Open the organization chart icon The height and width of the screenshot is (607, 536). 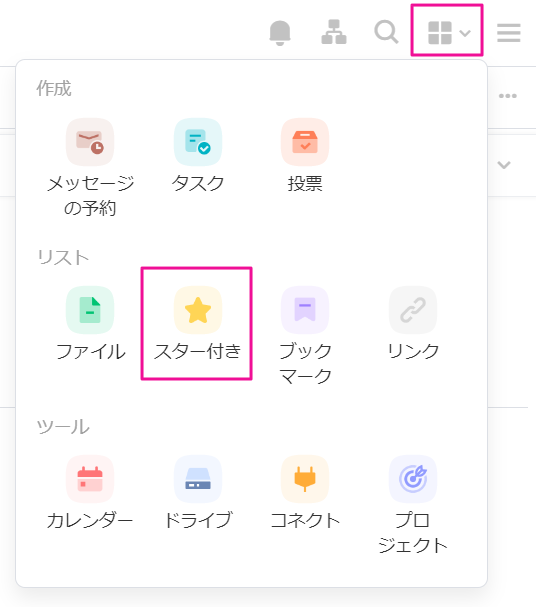tap(334, 32)
